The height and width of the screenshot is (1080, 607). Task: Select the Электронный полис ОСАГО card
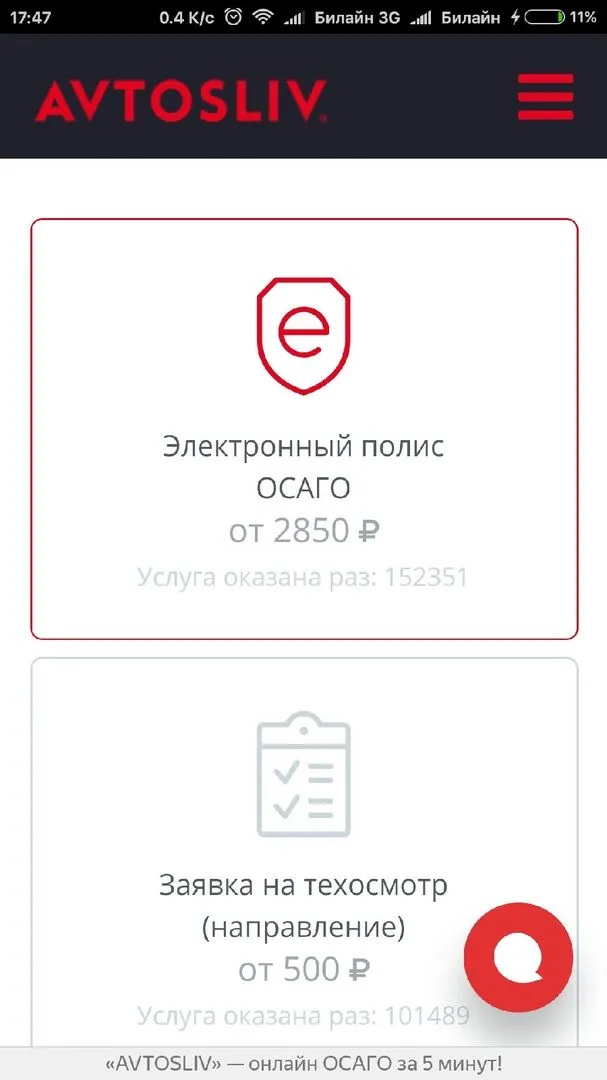304,428
